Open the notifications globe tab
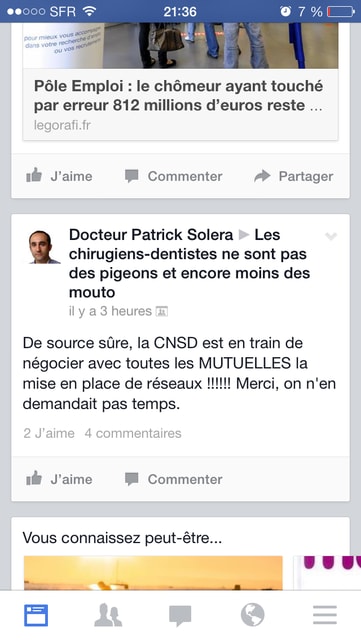The height and width of the screenshot is (640, 361). [252, 615]
